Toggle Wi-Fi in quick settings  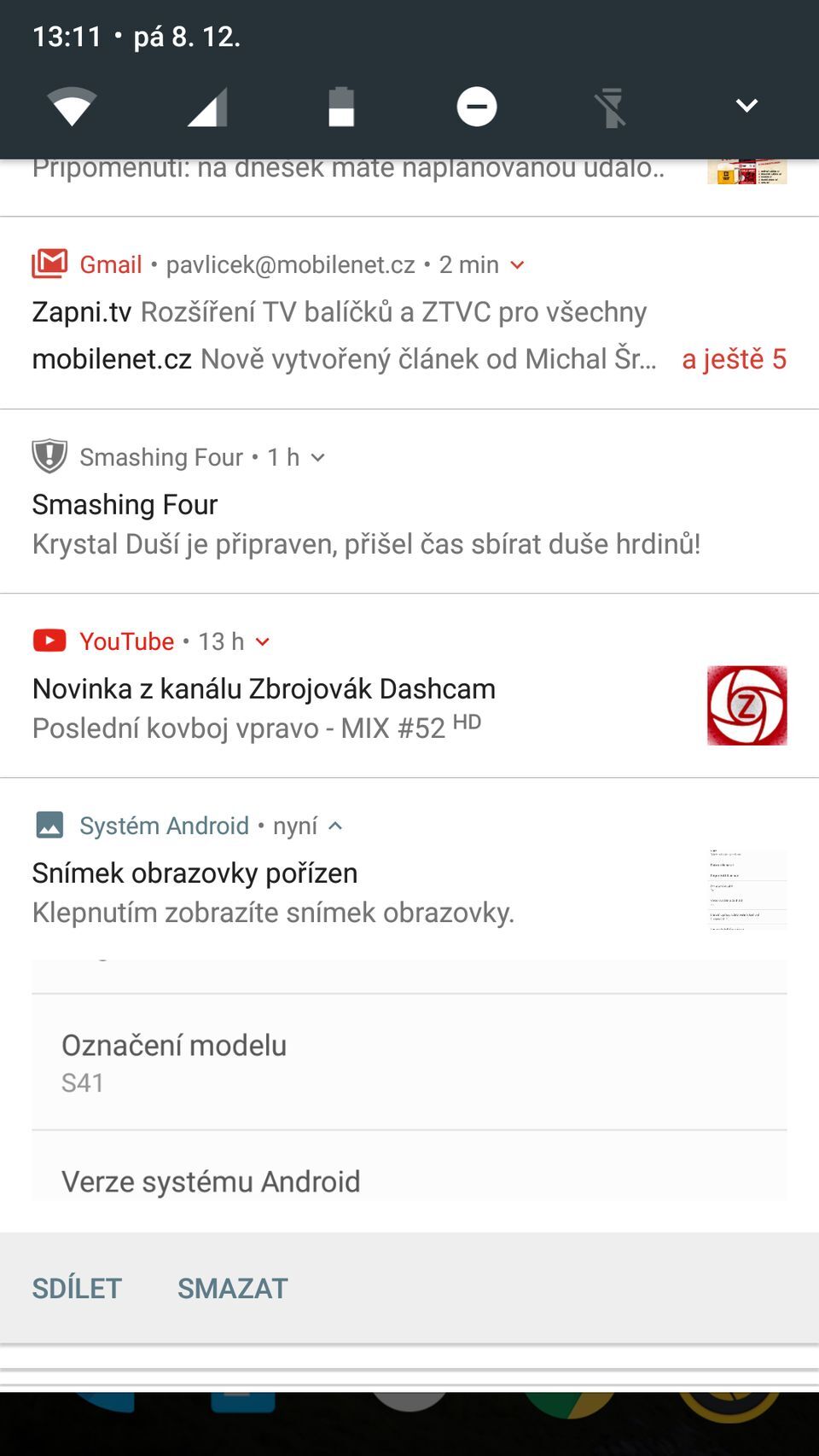point(72,107)
